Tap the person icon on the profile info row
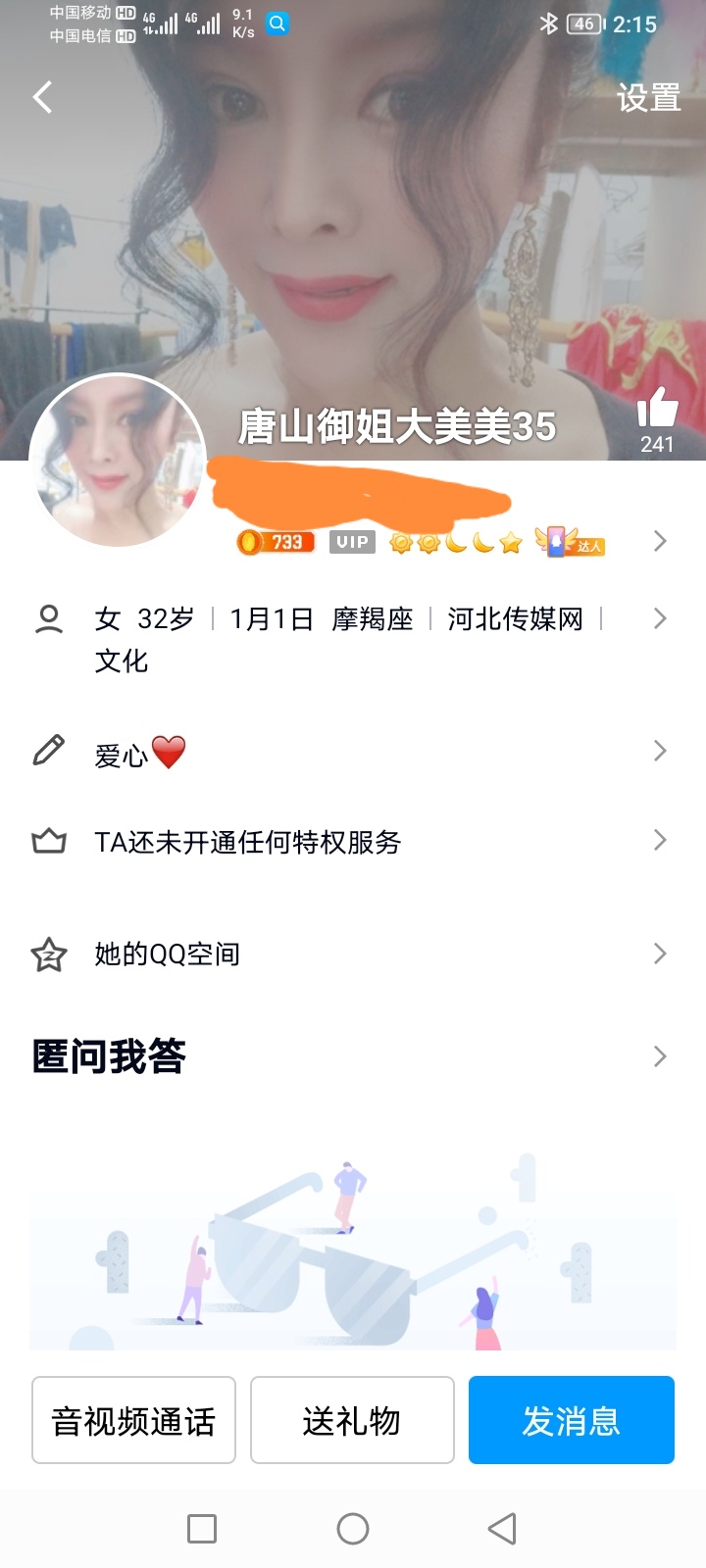706x1568 pixels. [49, 616]
